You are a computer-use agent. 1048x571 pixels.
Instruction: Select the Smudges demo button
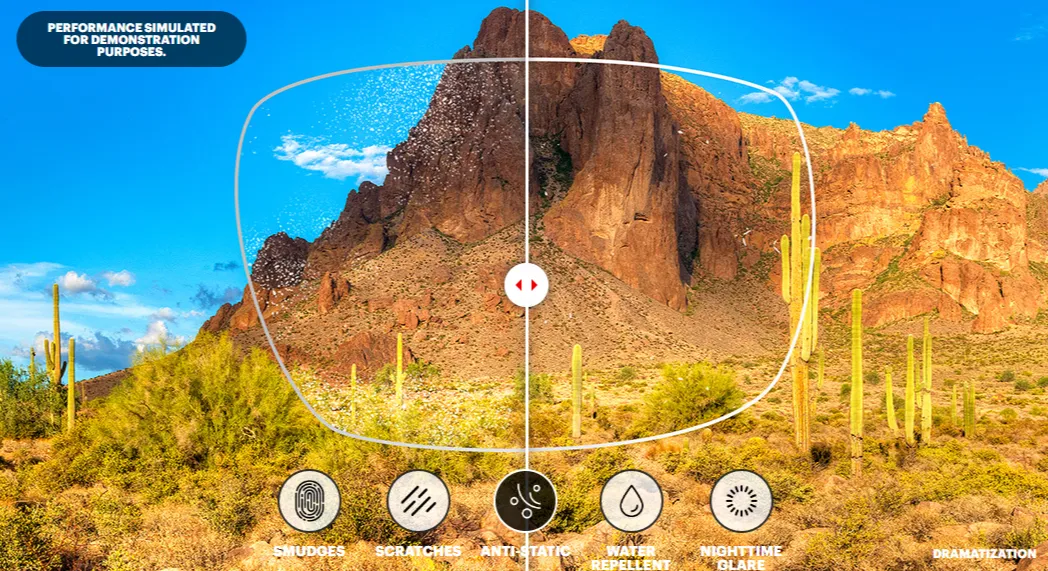click(309, 501)
